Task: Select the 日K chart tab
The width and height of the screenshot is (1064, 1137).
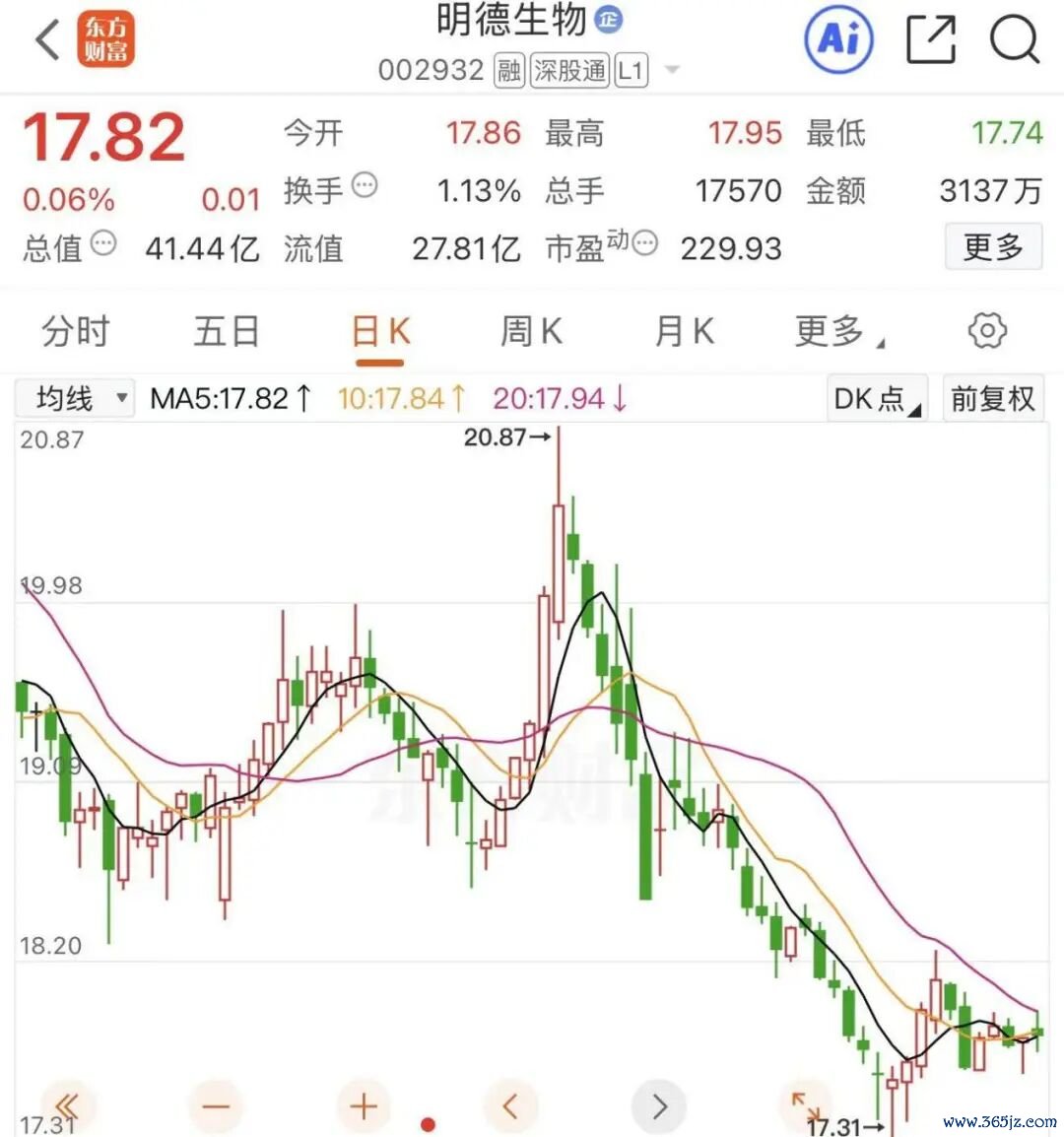Action: [380, 332]
